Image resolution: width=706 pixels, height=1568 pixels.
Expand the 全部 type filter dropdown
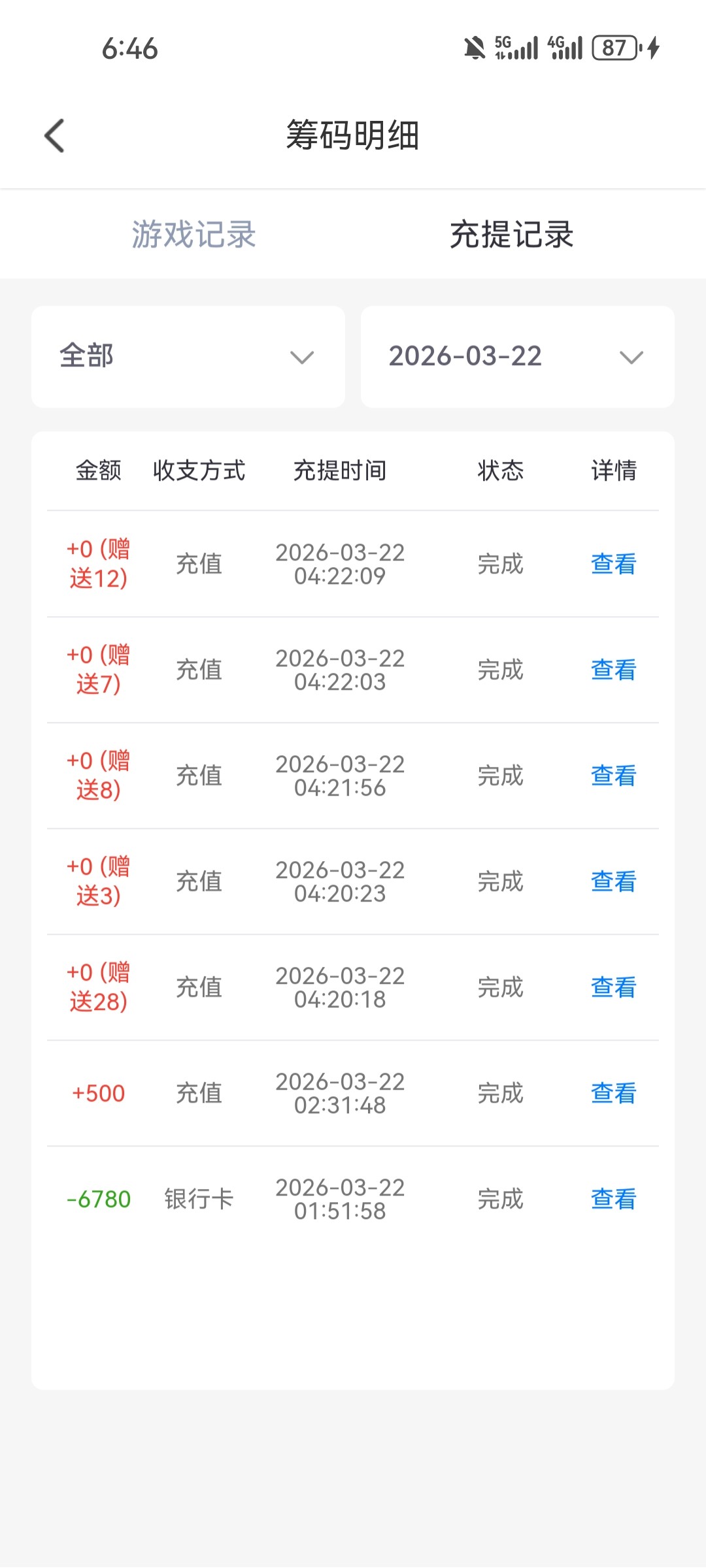pos(188,357)
